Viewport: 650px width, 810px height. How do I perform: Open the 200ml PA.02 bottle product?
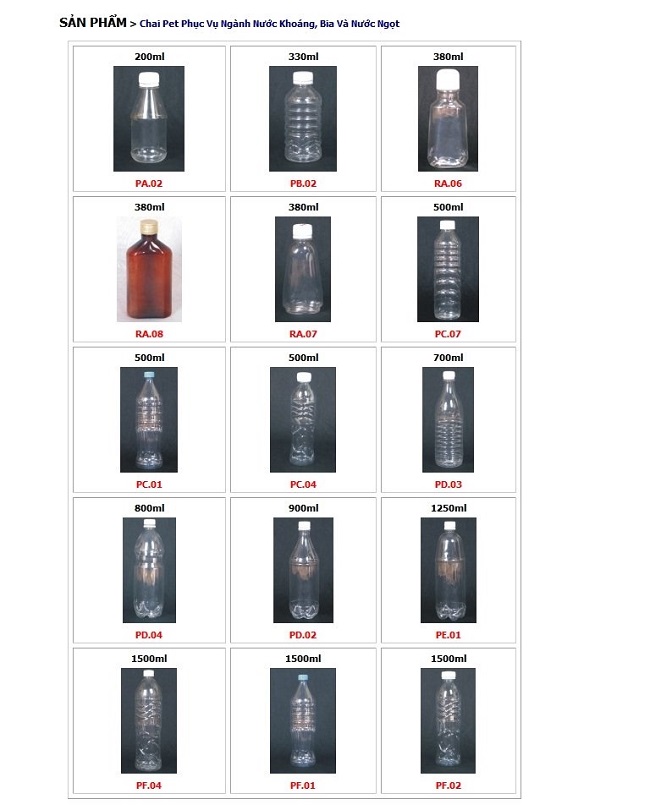point(148,120)
